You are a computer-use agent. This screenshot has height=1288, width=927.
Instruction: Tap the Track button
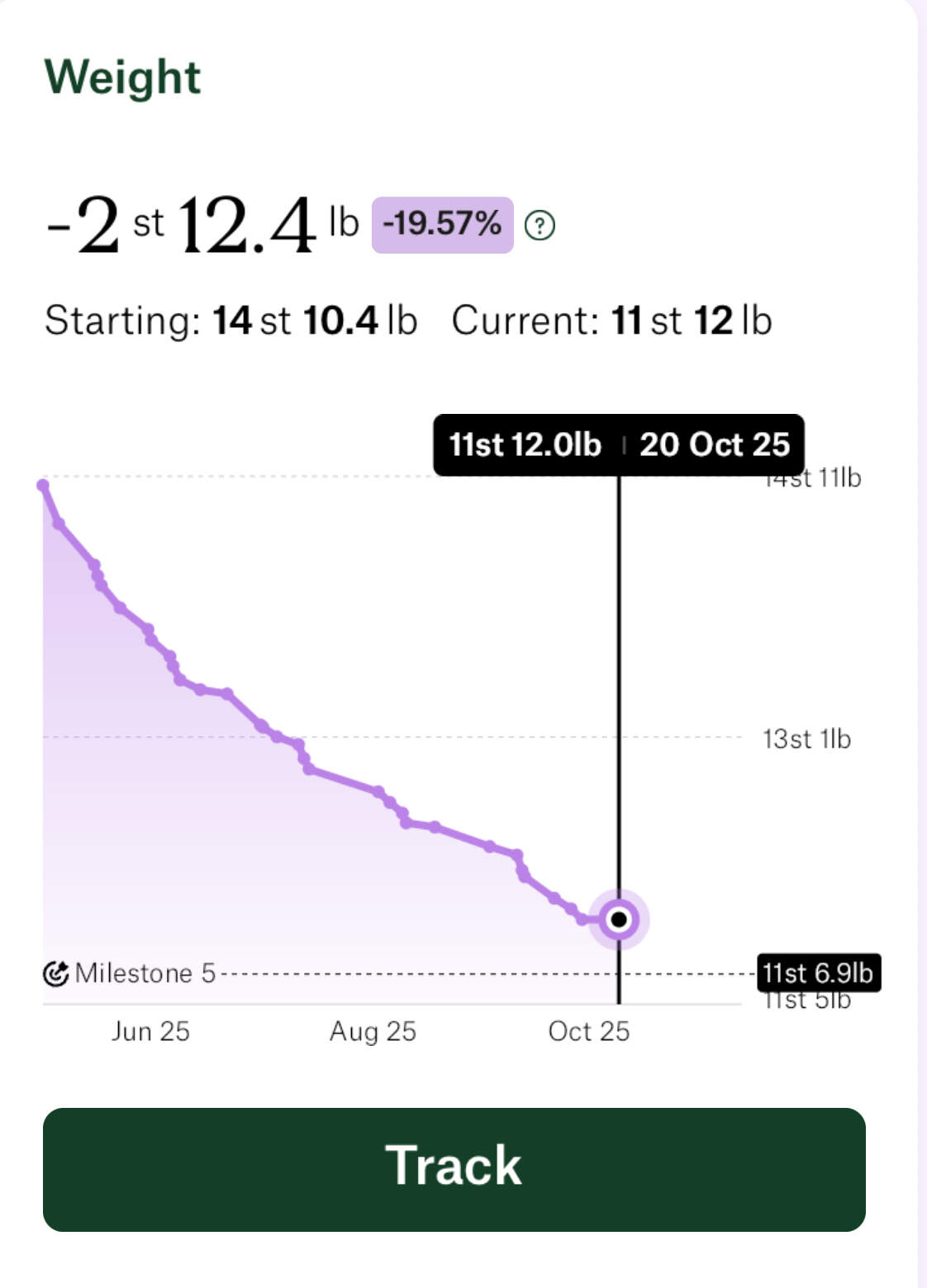(x=454, y=1169)
